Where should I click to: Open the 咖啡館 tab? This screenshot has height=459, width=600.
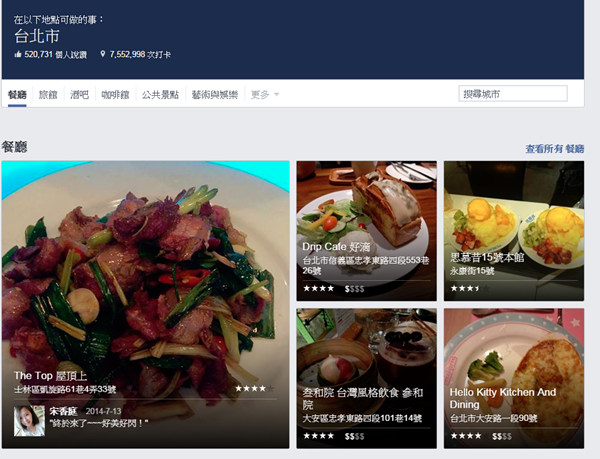[x=115, y=95]
